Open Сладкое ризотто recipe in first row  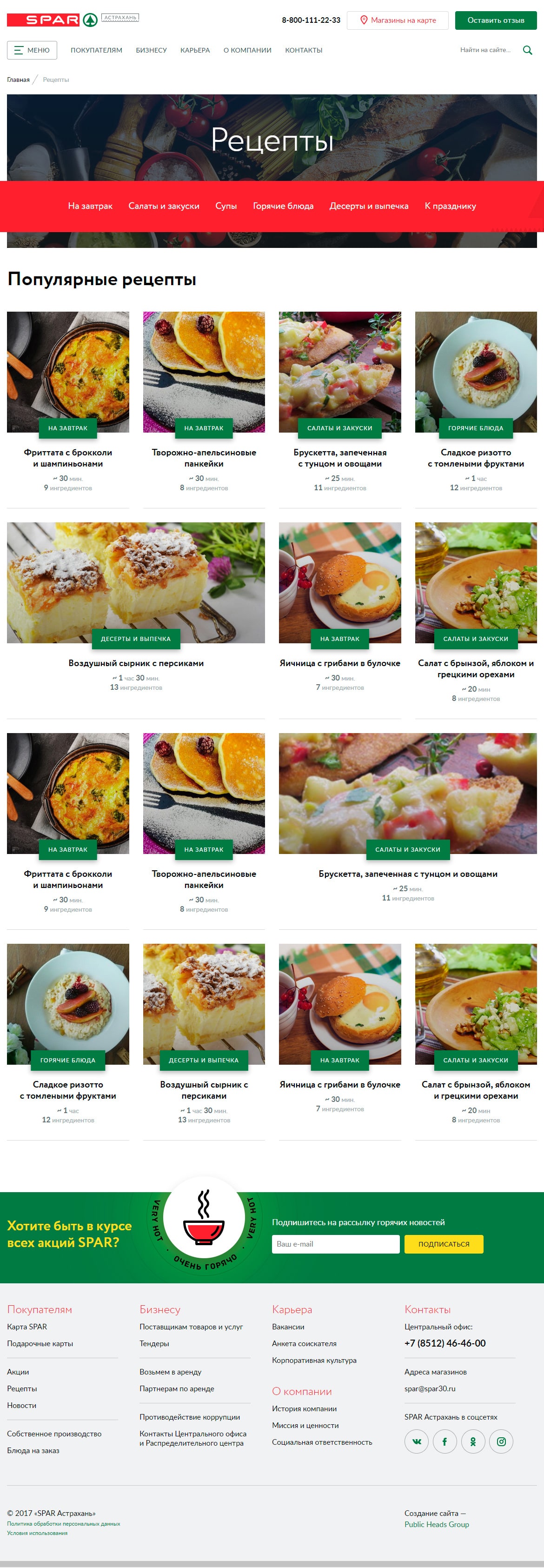click(x=475, y=457)
